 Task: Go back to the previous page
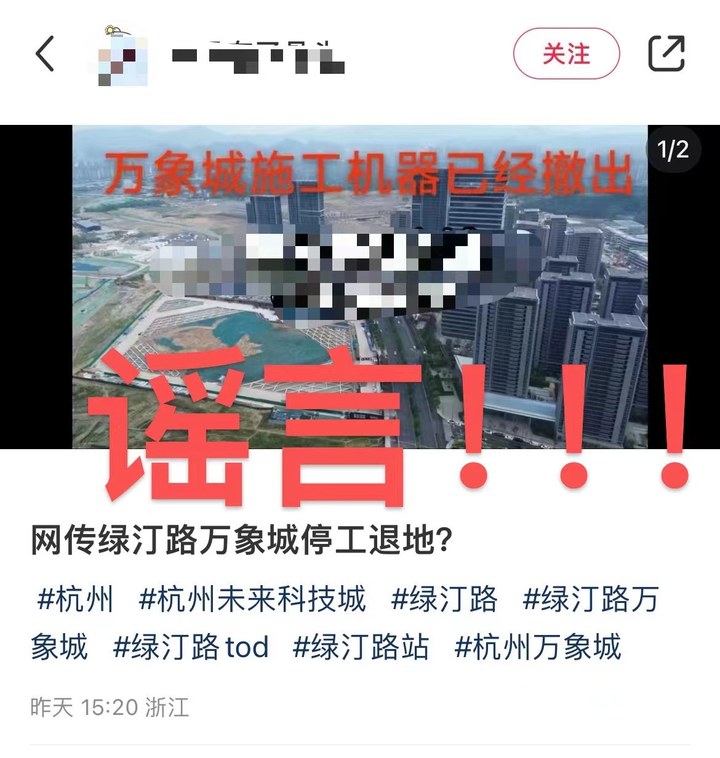[45, 53]
